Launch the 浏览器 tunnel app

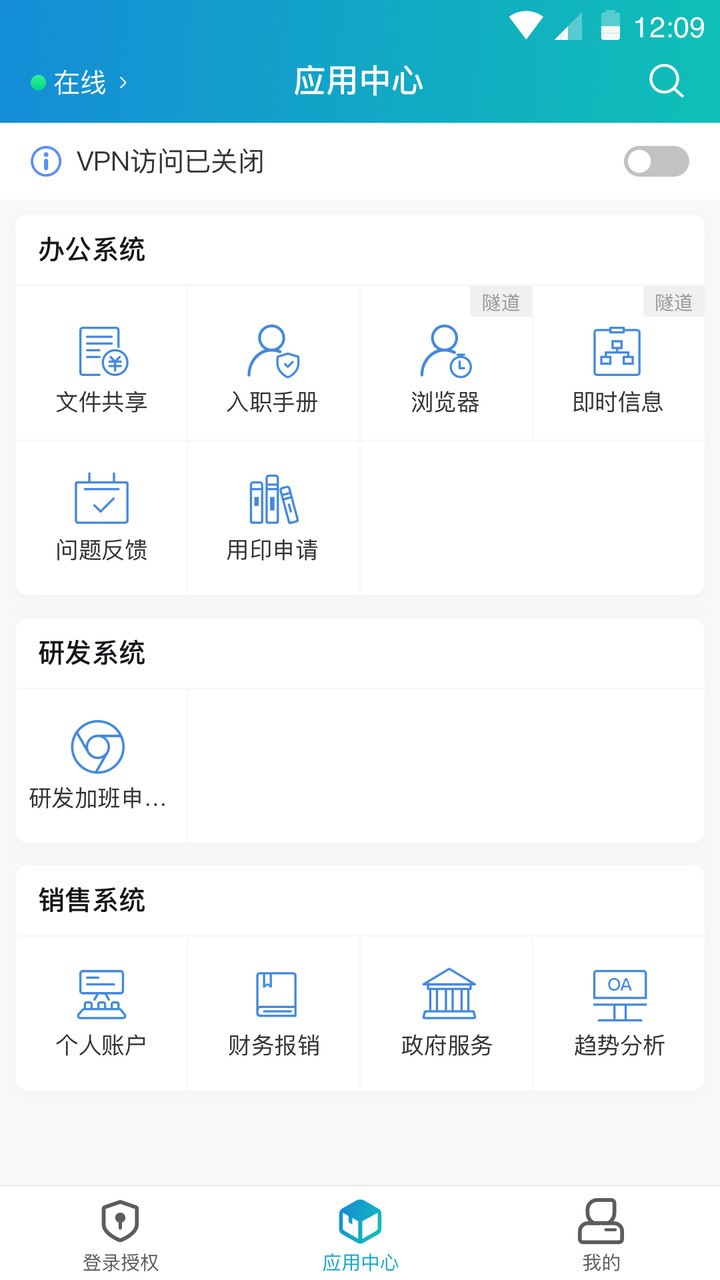coord(446,363)
